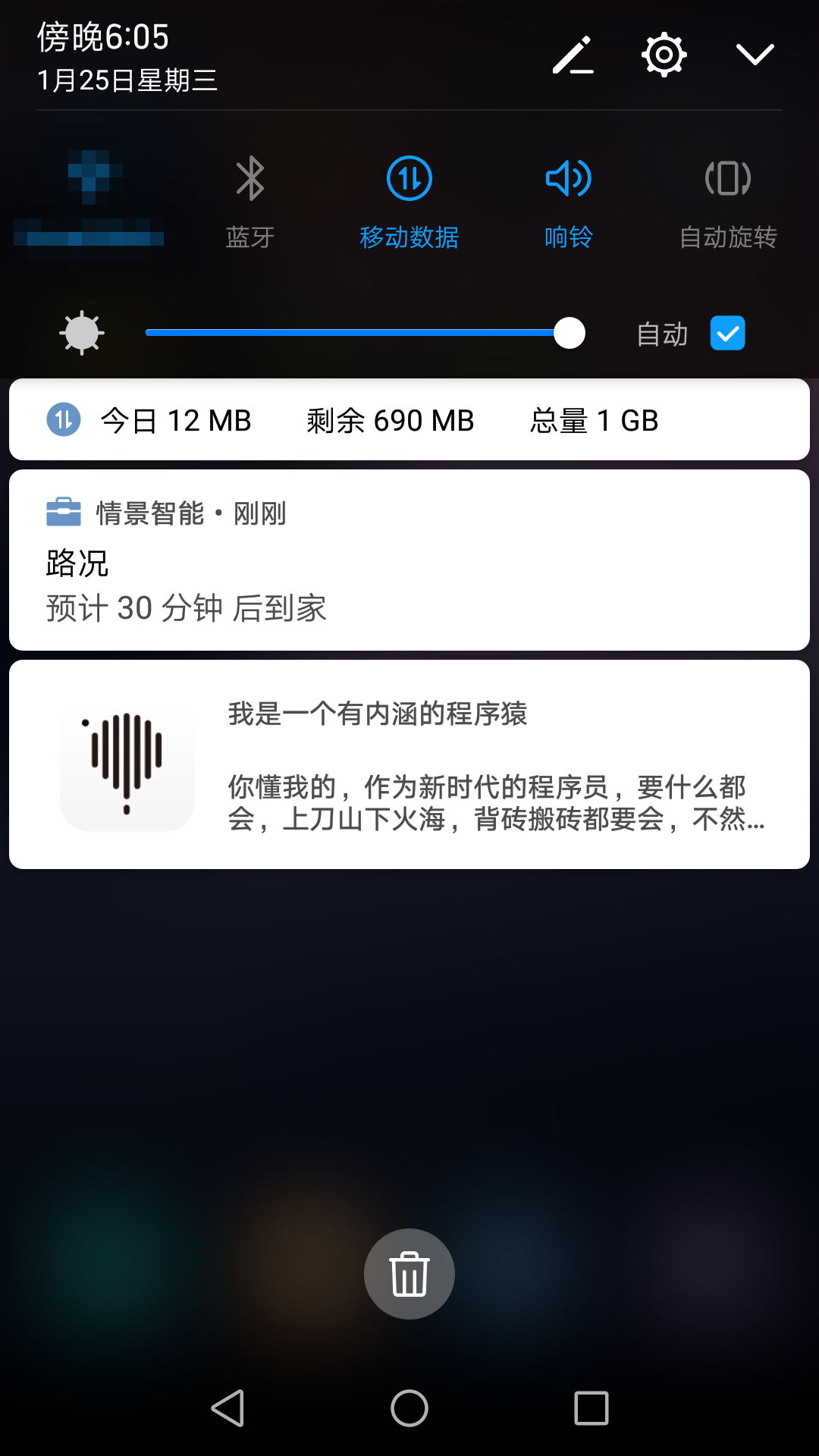The image size is (819, 1456).
Task: Open the 我是一个有内涵的程序猿 notification
Action: click(409, 764)
